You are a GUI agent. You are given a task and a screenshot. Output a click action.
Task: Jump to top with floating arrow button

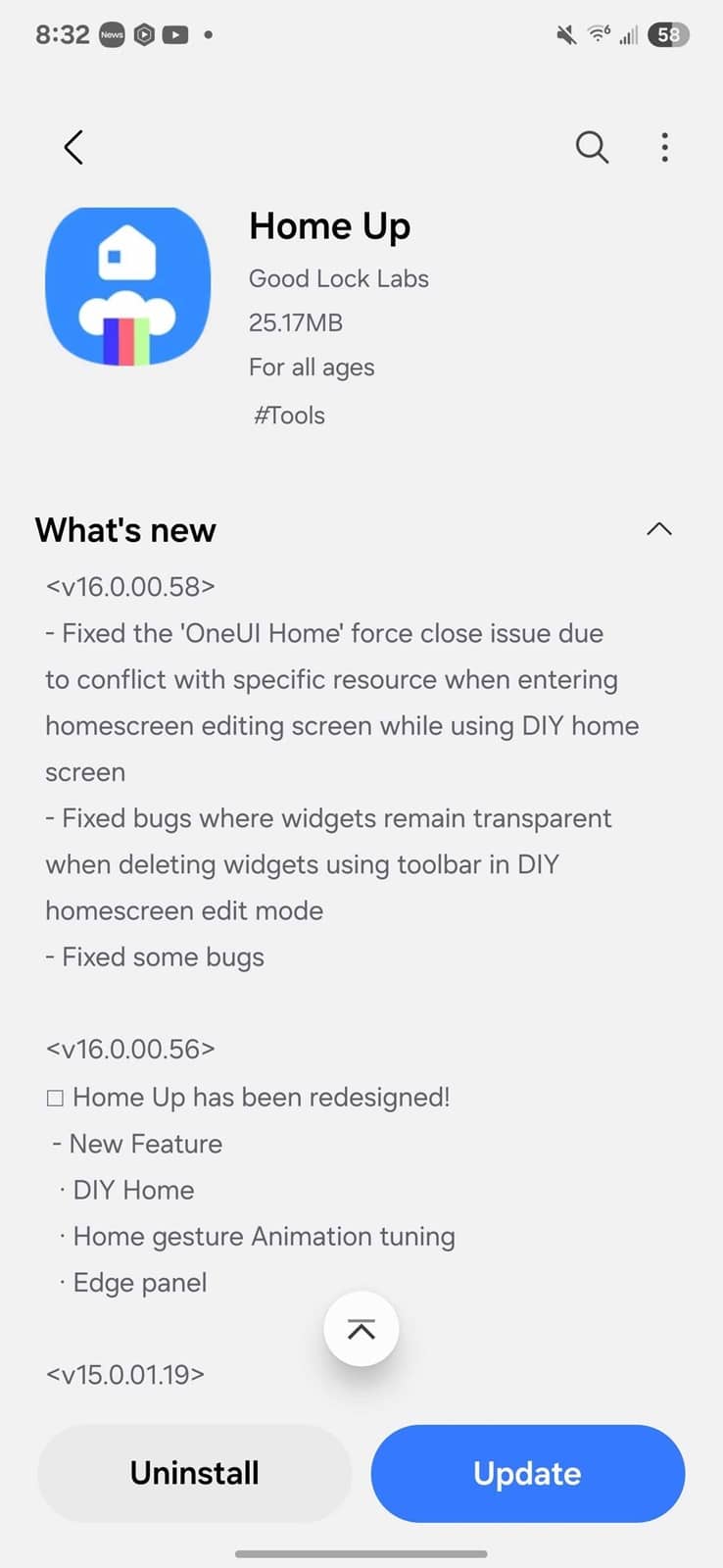pyautogui.click(x=361, y=1330)
